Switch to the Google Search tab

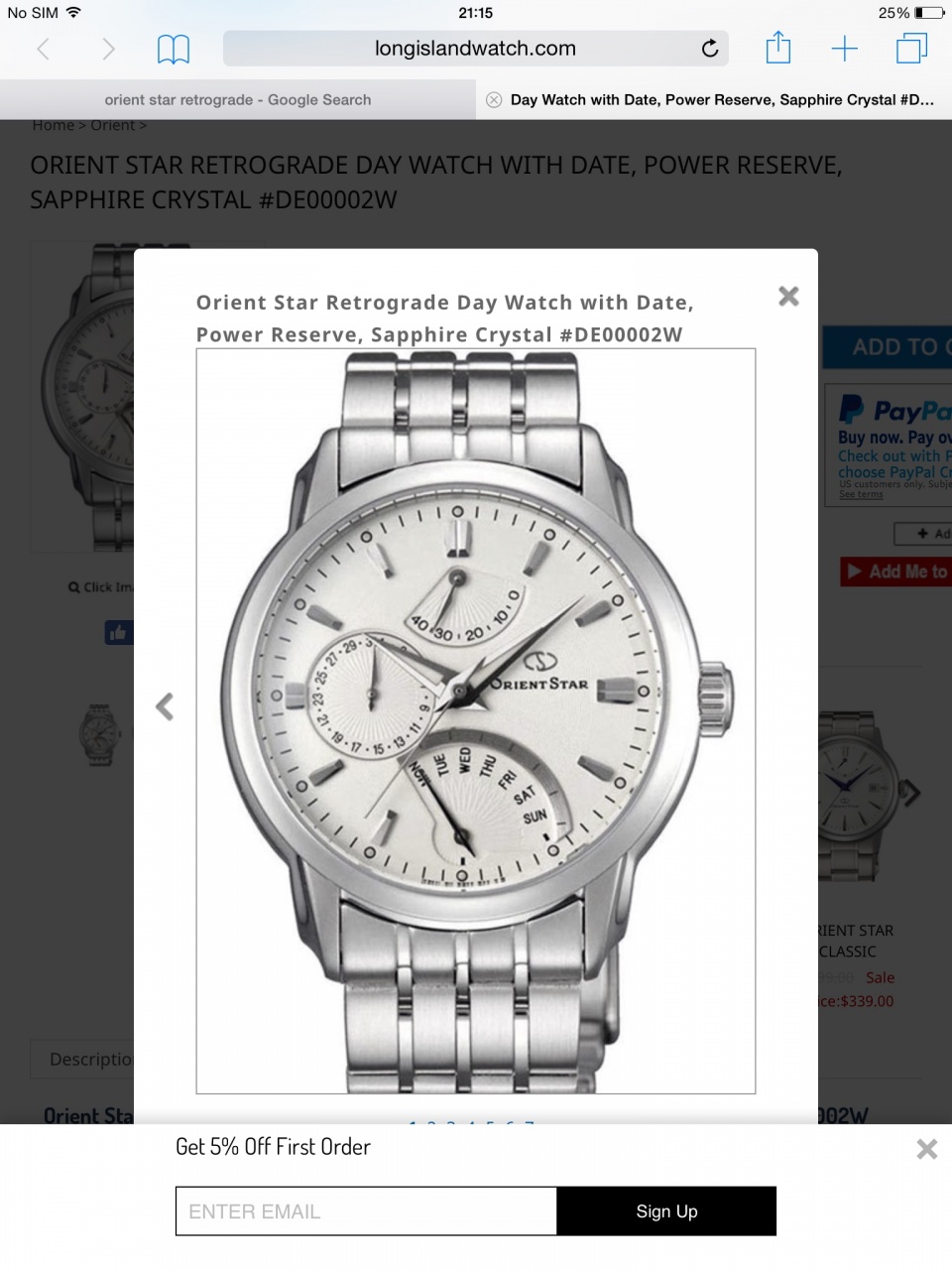[x=238, y=100]
